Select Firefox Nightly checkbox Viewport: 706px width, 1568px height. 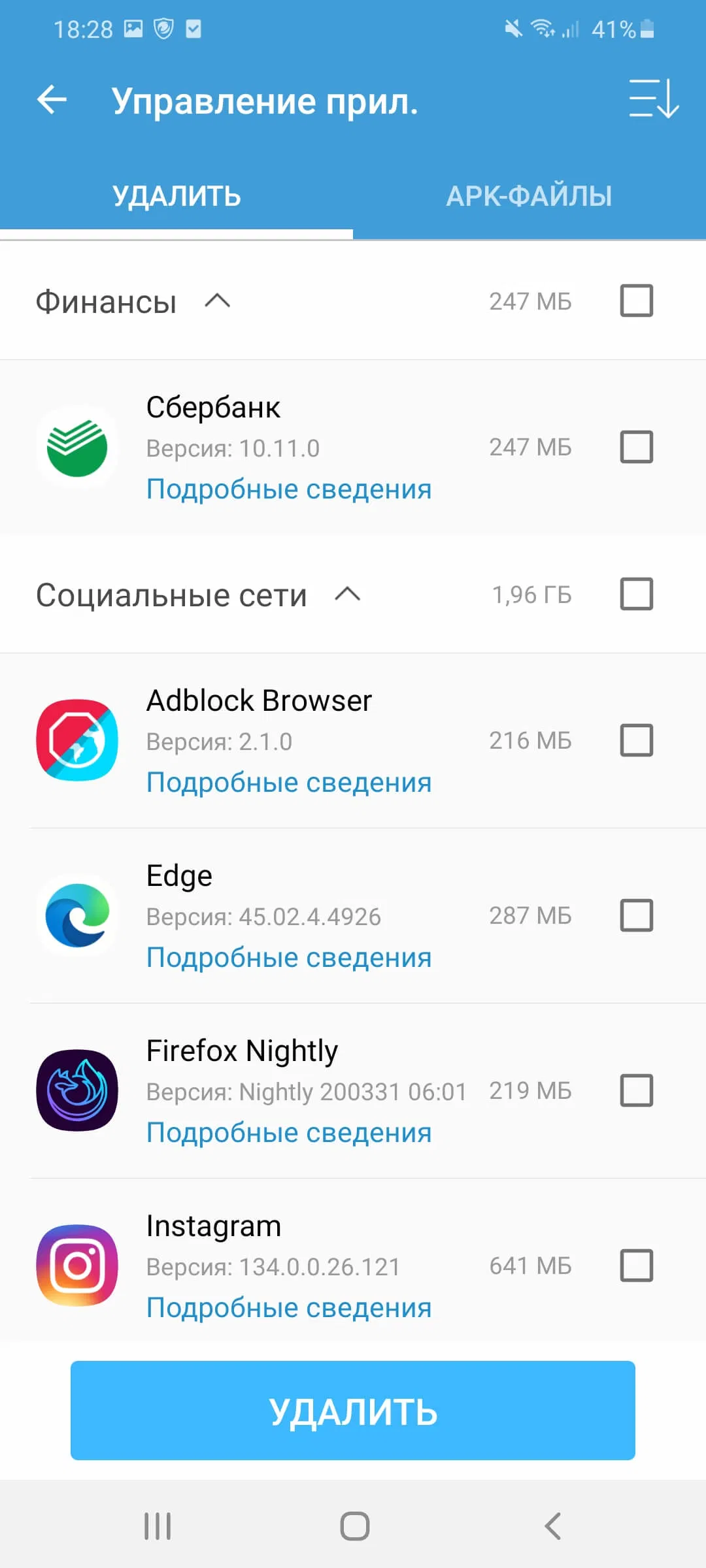click(x=636, y=1090)
